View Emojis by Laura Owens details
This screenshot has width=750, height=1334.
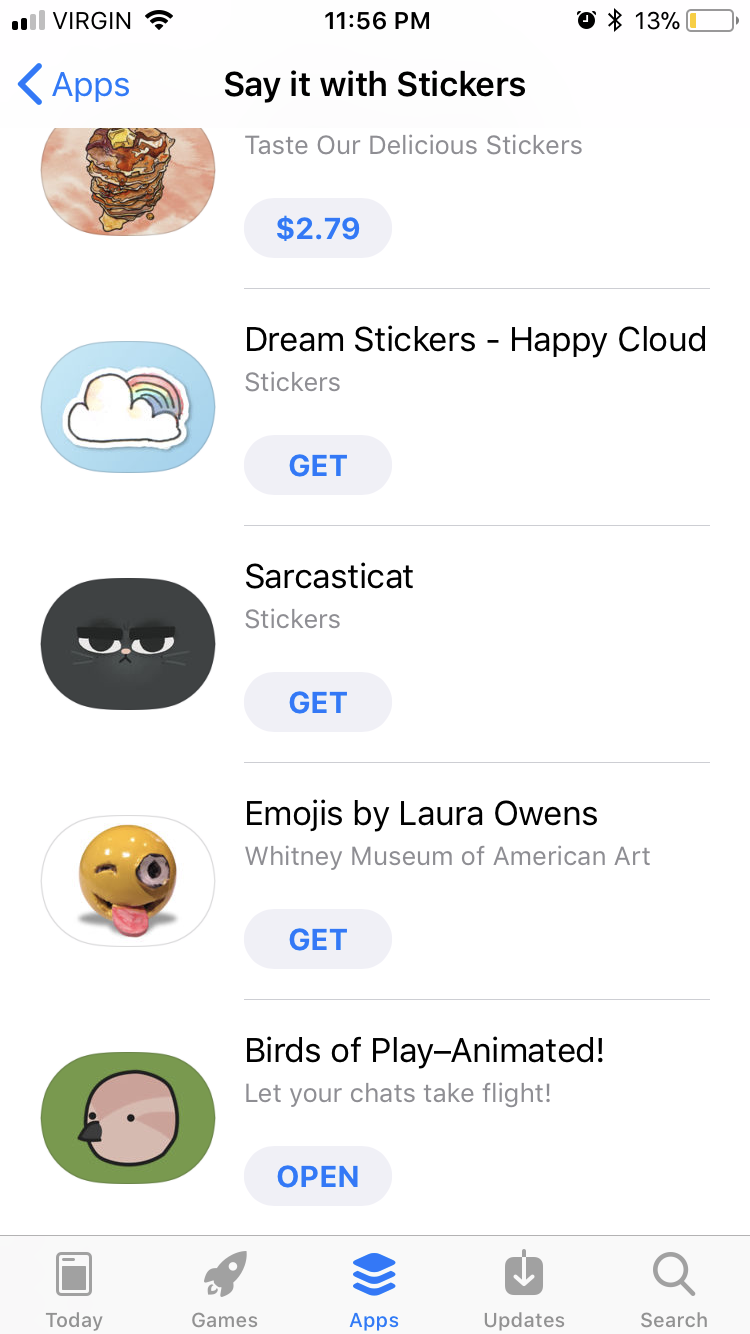tap(421, 814)
